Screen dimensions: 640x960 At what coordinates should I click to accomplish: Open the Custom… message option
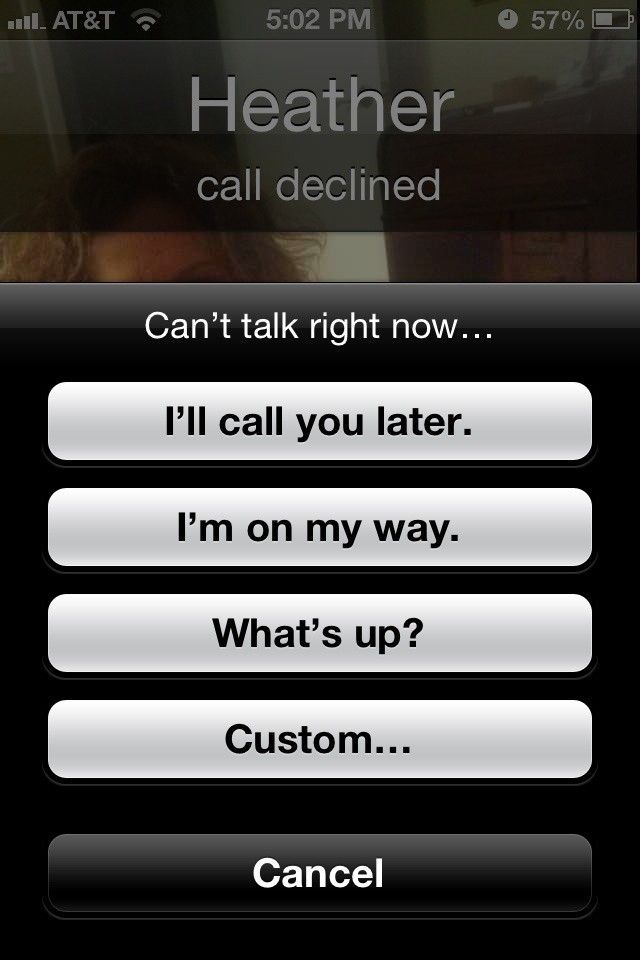point(319,739)
